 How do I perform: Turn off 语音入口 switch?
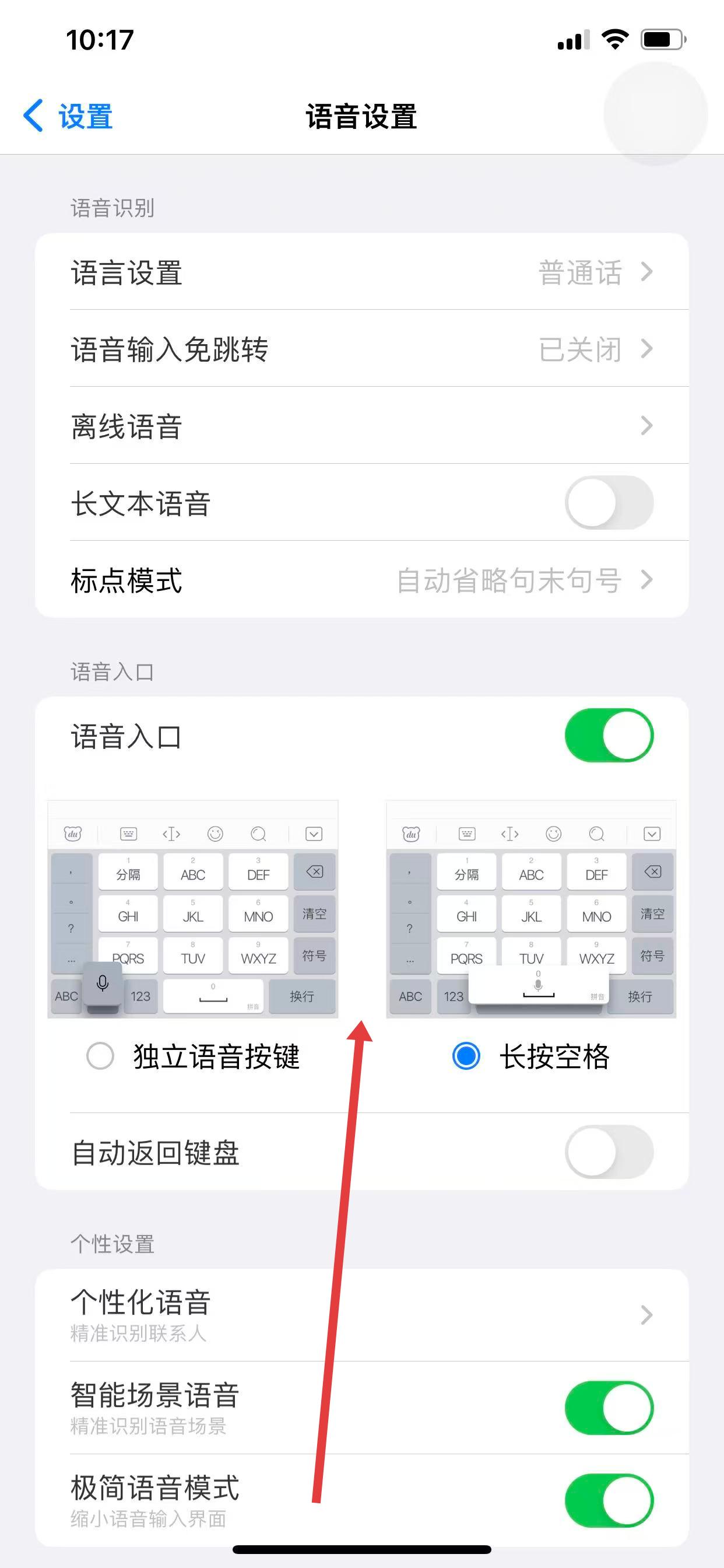[609, 736]
